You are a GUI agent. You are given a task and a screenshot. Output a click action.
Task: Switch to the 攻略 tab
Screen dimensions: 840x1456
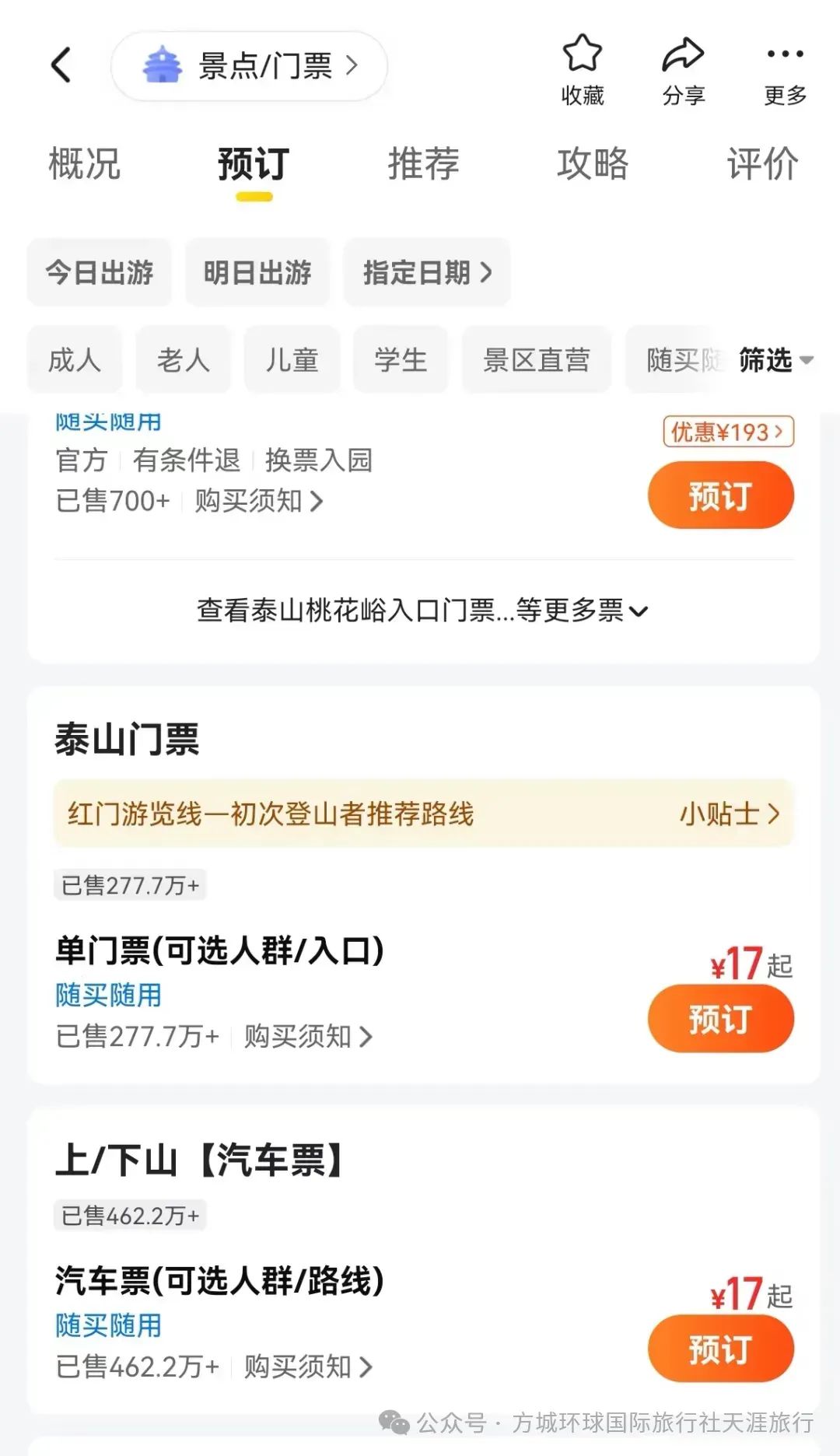pos(593,164)
